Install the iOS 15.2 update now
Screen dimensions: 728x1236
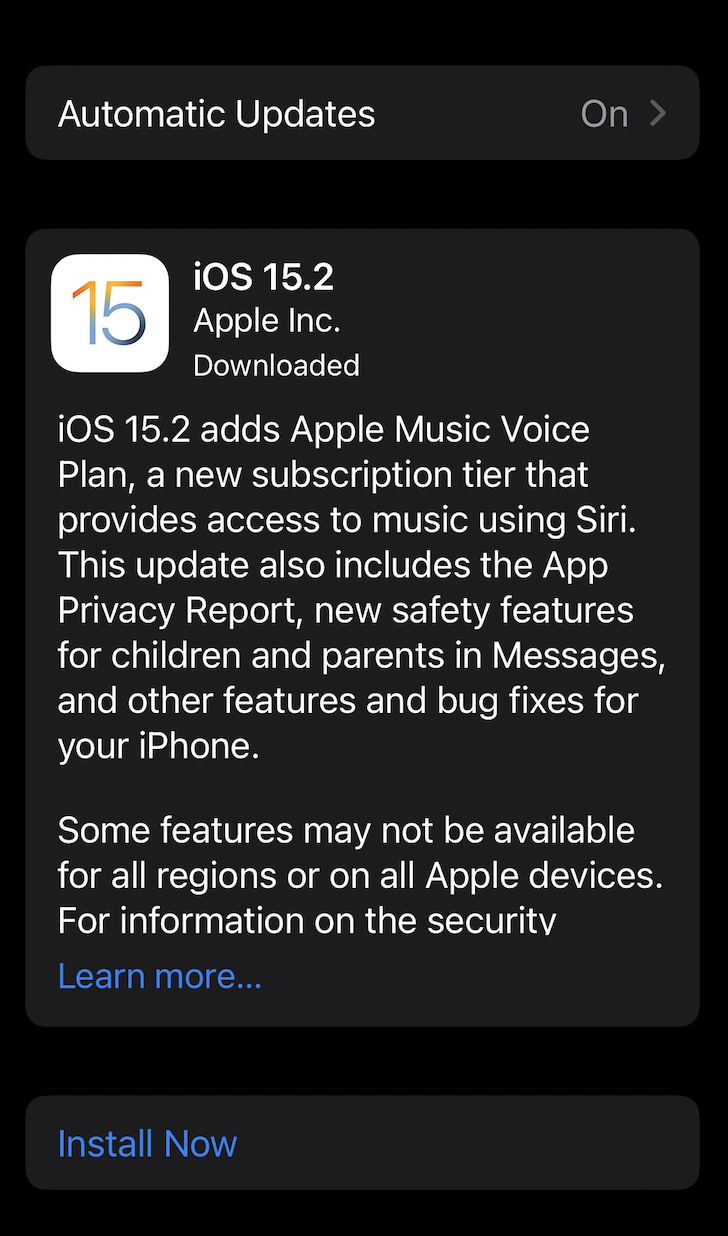[148, 1143]
